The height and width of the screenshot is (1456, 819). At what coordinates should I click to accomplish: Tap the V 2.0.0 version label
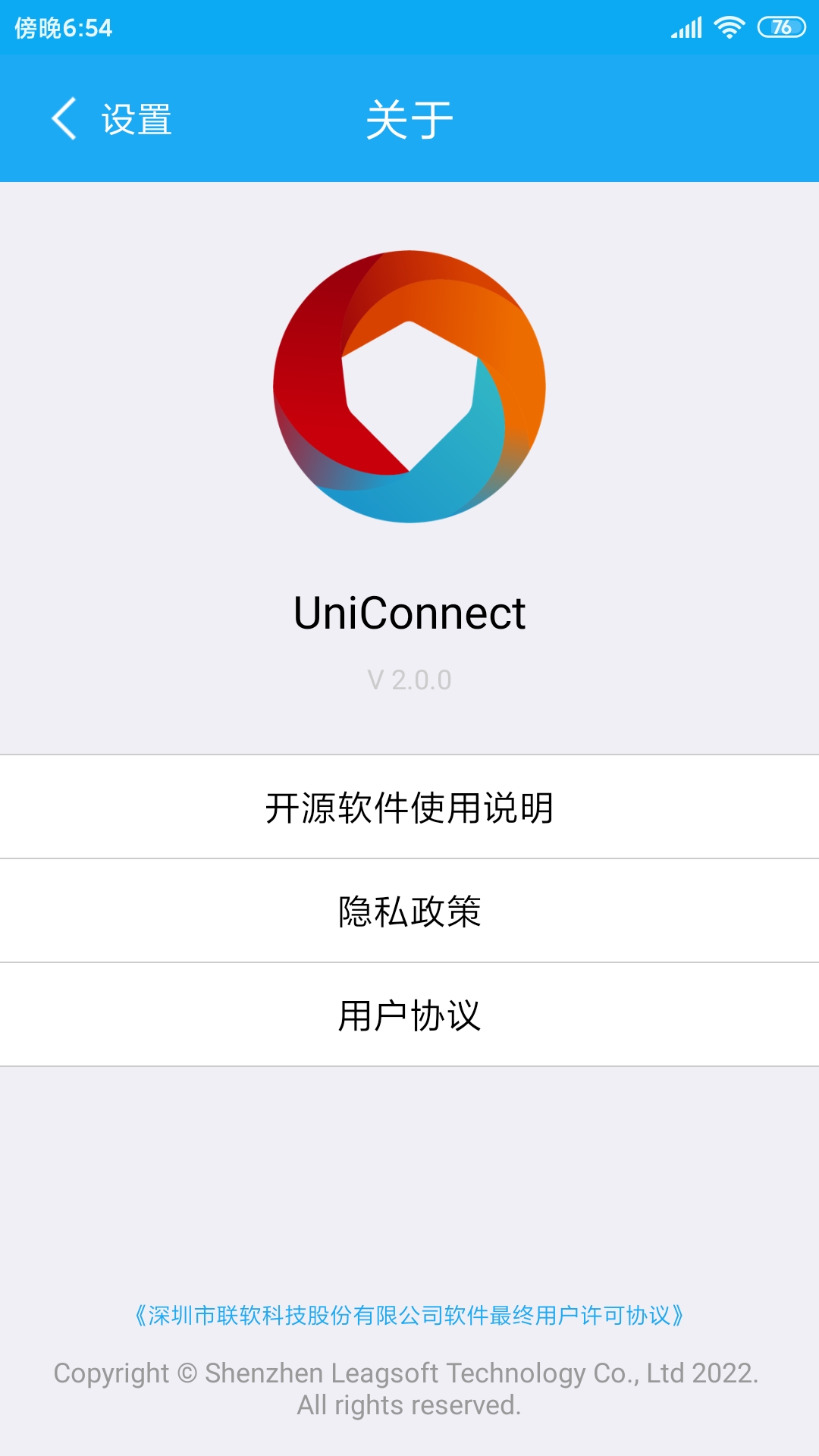tap(408, 681)
